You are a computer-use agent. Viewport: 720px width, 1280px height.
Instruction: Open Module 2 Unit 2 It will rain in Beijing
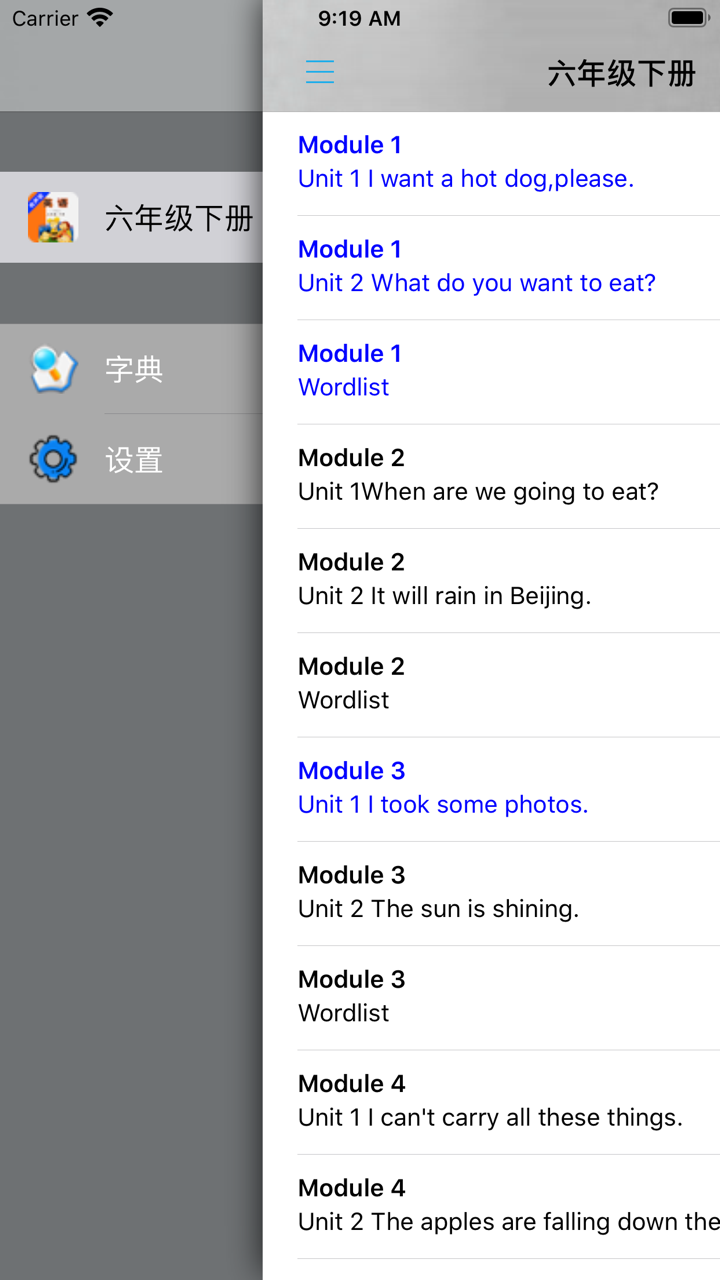[x=491, y=580]
